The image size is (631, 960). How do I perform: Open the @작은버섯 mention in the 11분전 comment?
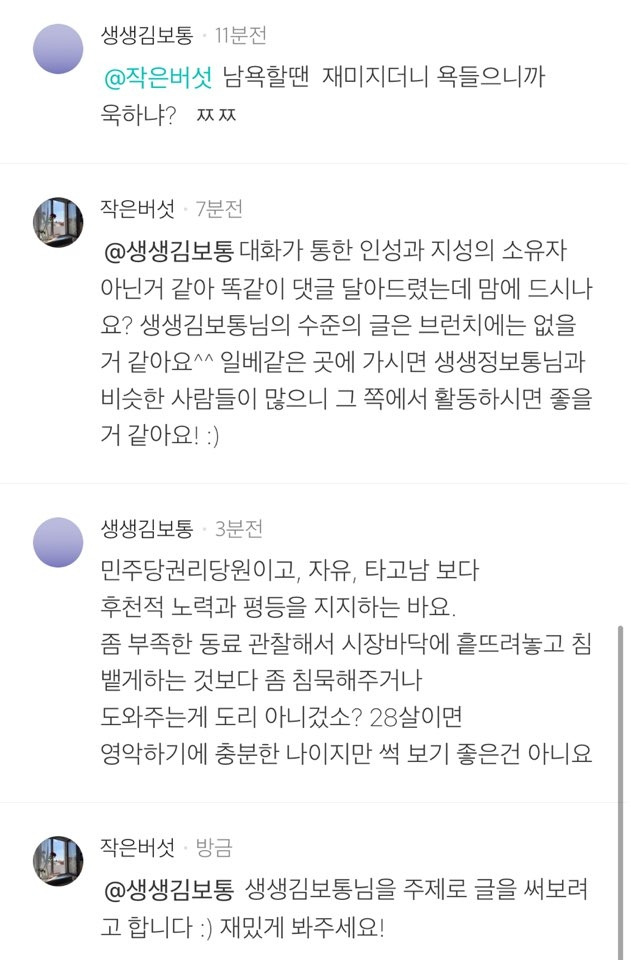[158, 78]
